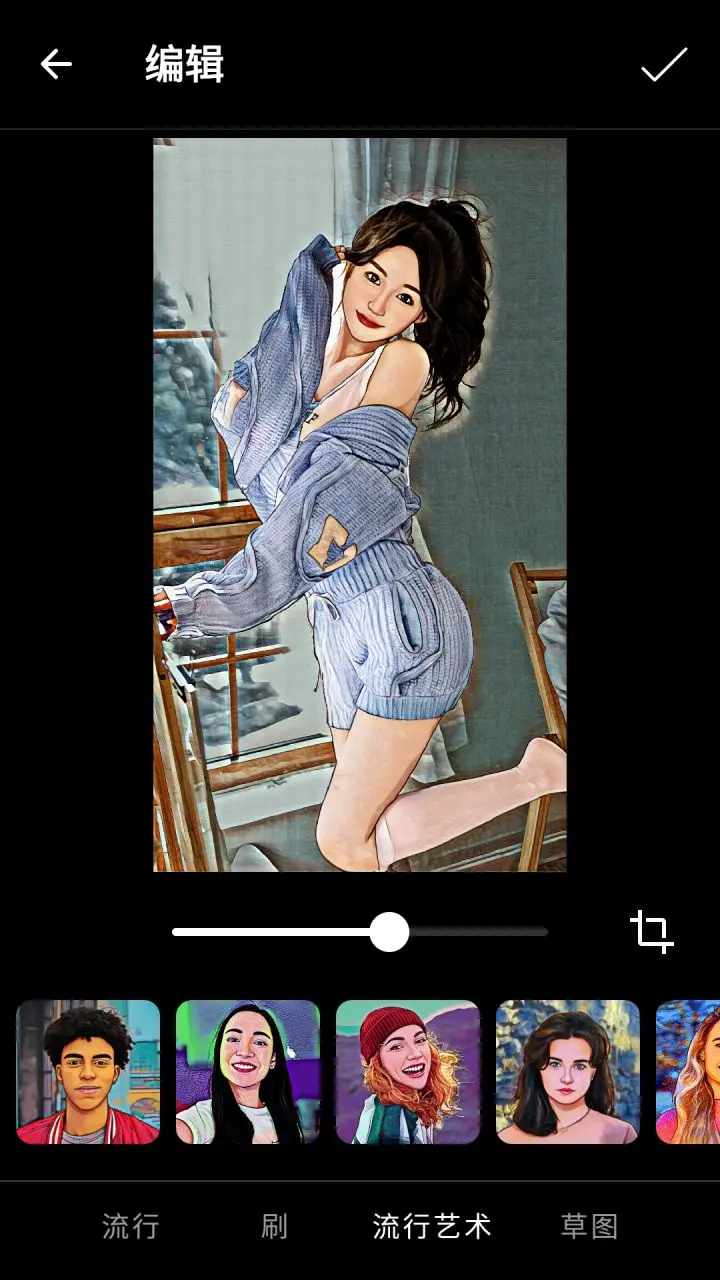Image resolution: width=720 pixels, height=1280 pixels.
Task: Apply the dark-haired woman portrait filter
Action: point(568,1072)
